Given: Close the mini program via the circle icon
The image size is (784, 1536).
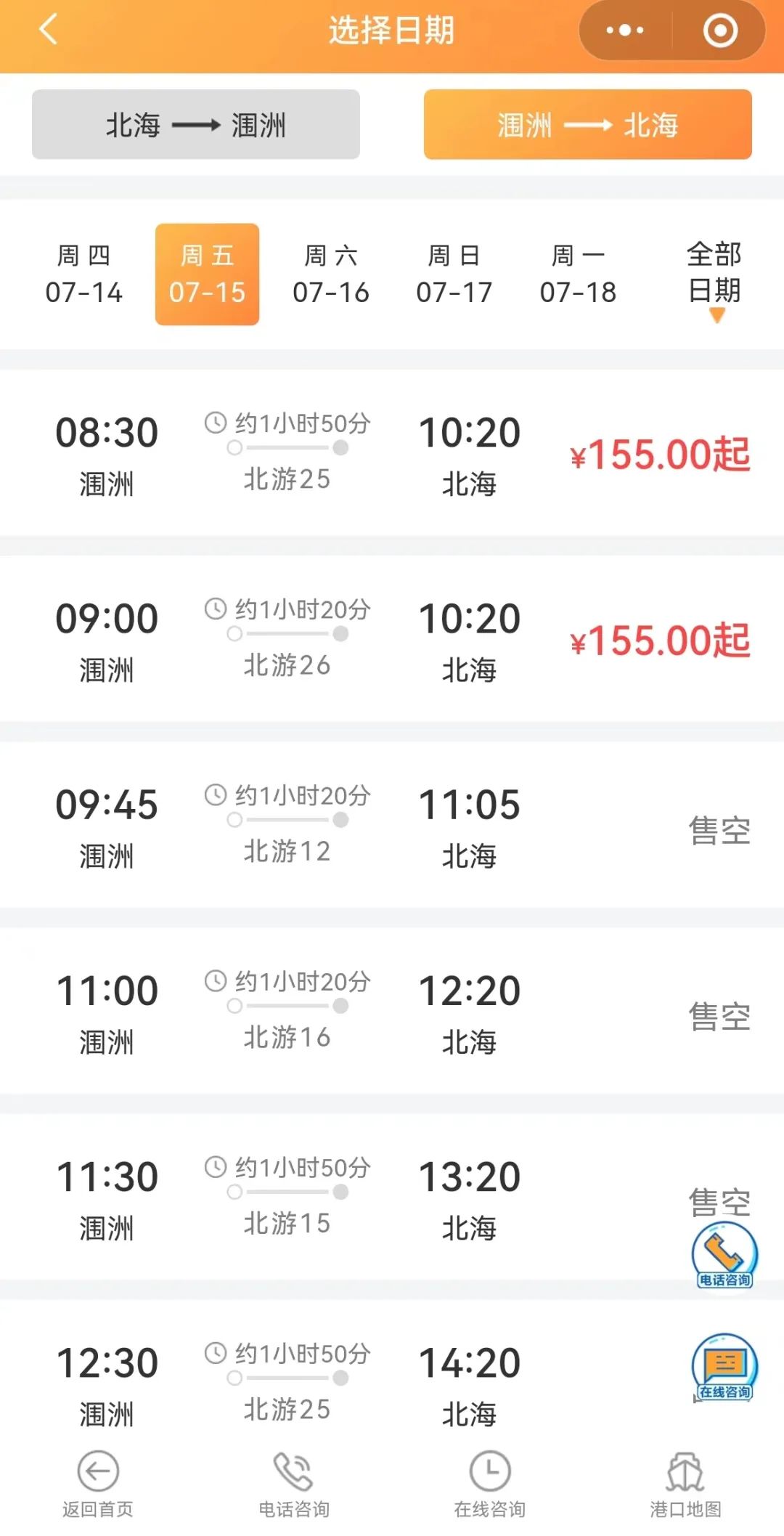Looking at the screenshot, I should [x=719, y=31].
